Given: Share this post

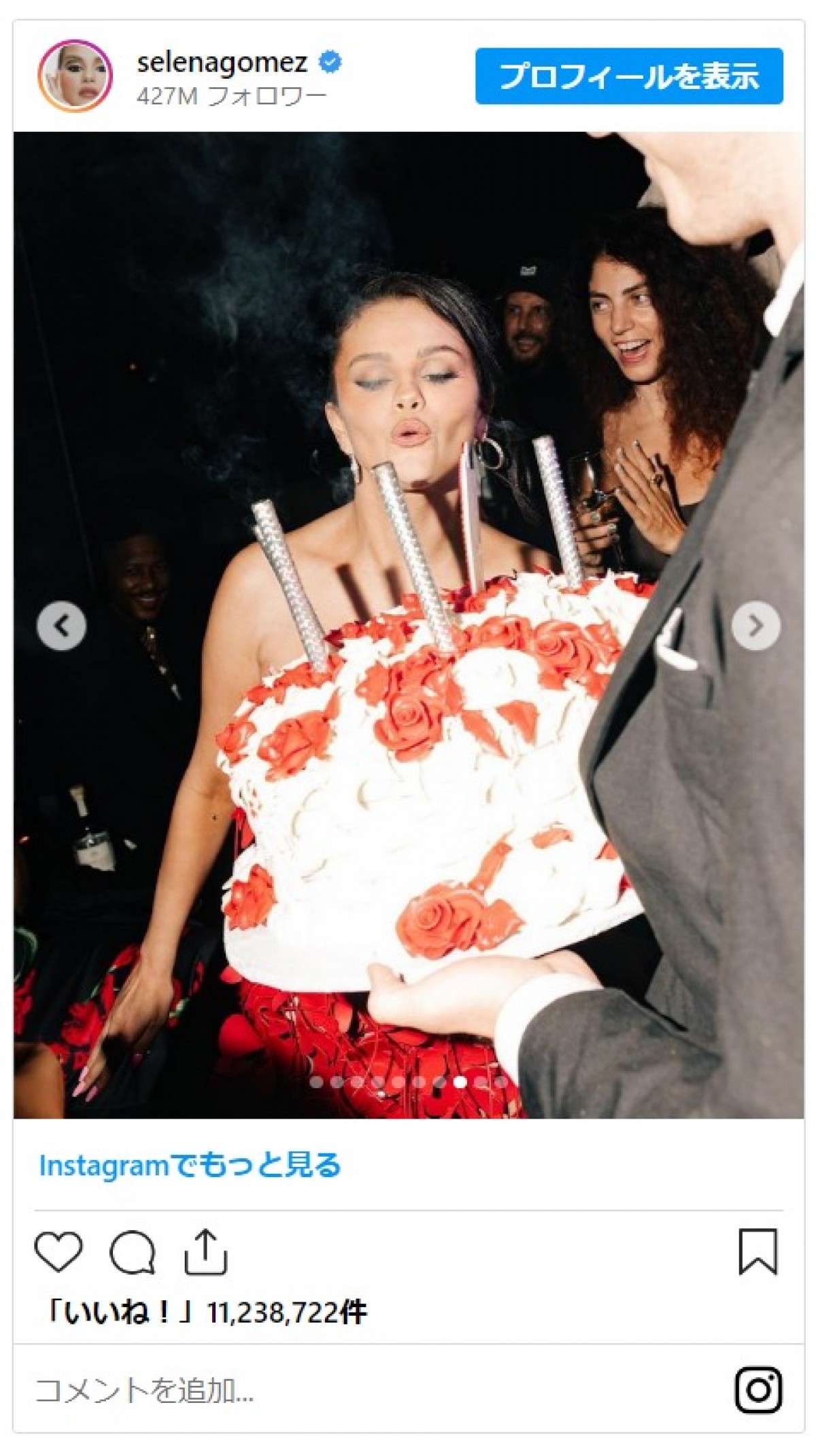Looking at the screenshot, I should tap(205, 1251).
